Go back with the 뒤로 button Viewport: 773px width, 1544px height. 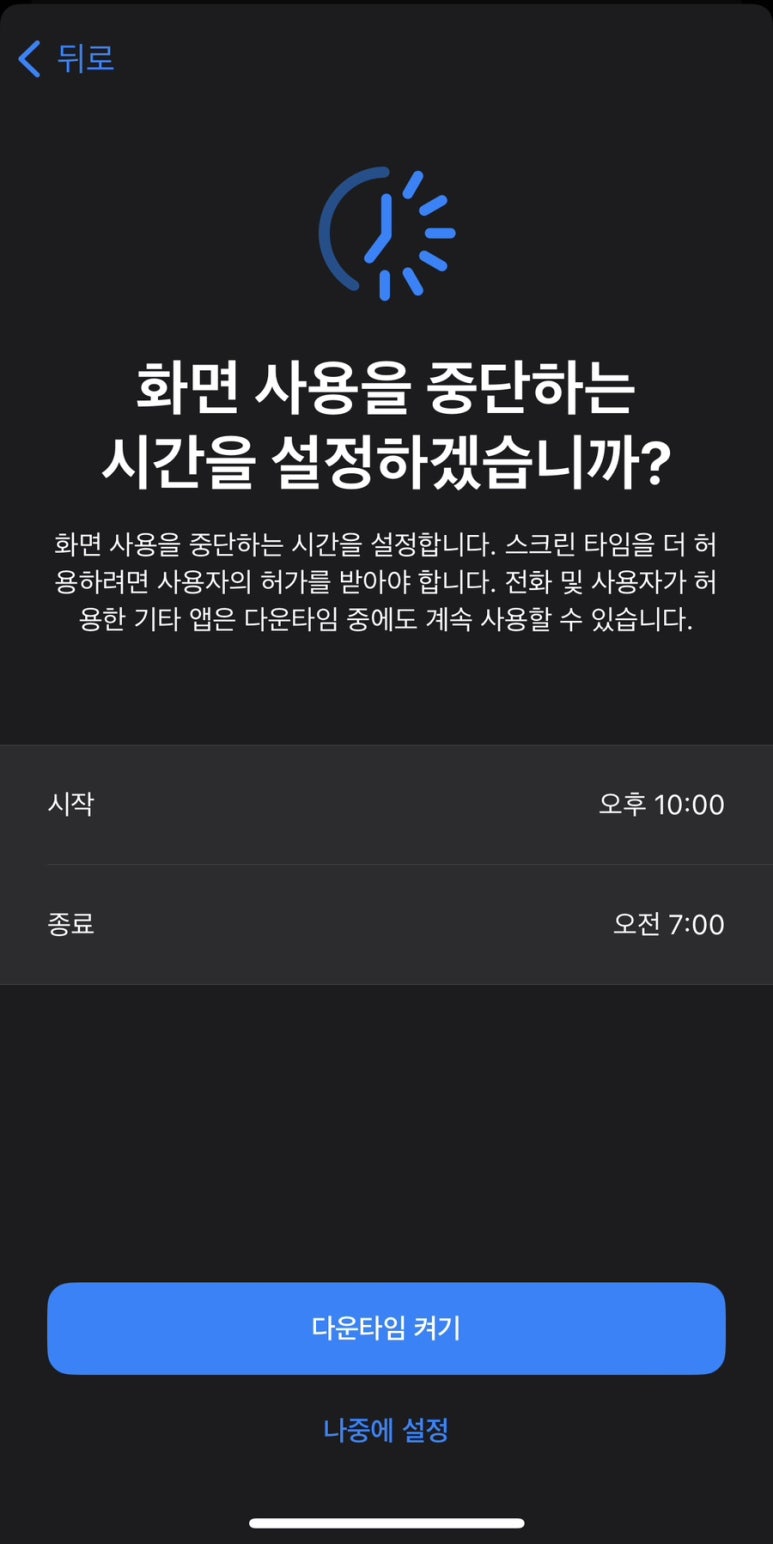point(66,59)
